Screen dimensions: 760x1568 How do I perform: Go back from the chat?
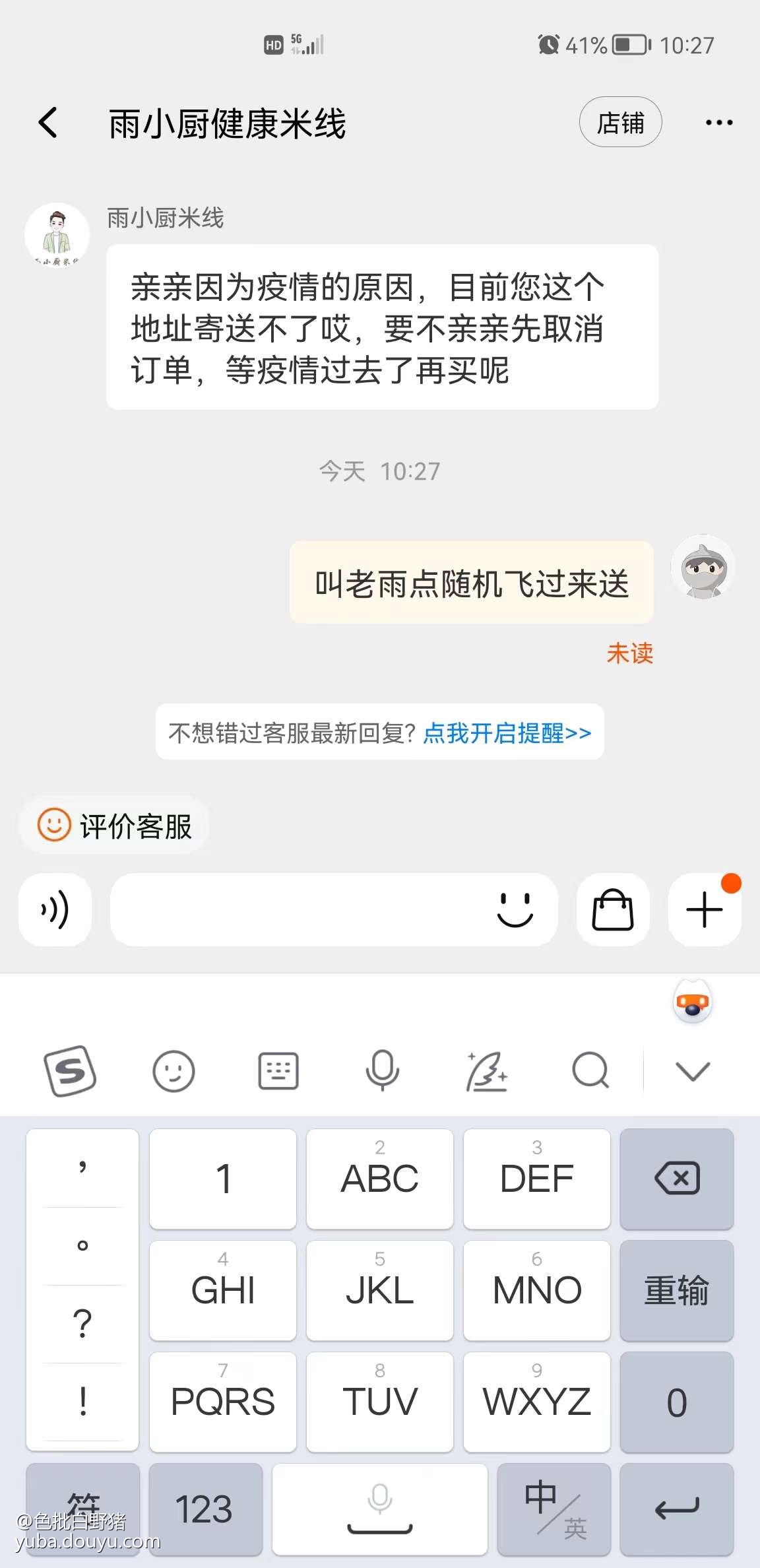click(48, 123)
